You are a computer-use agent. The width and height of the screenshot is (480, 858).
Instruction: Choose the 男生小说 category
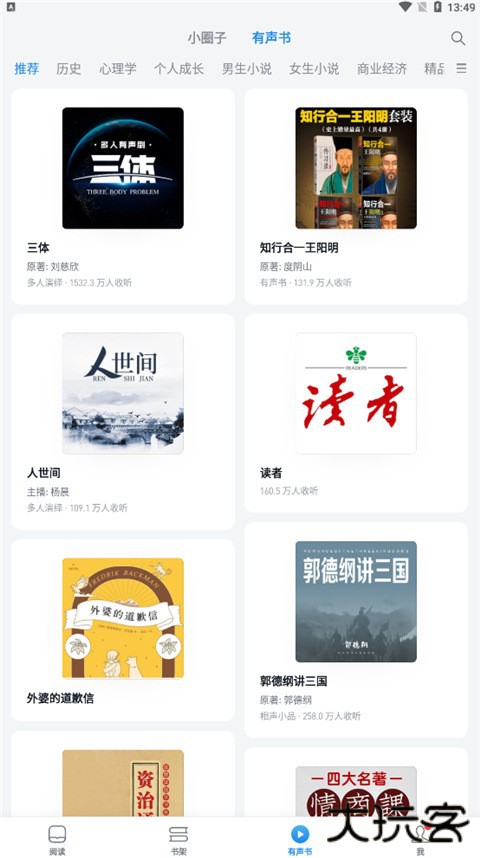pyautogui.click(x=246, y=68)
